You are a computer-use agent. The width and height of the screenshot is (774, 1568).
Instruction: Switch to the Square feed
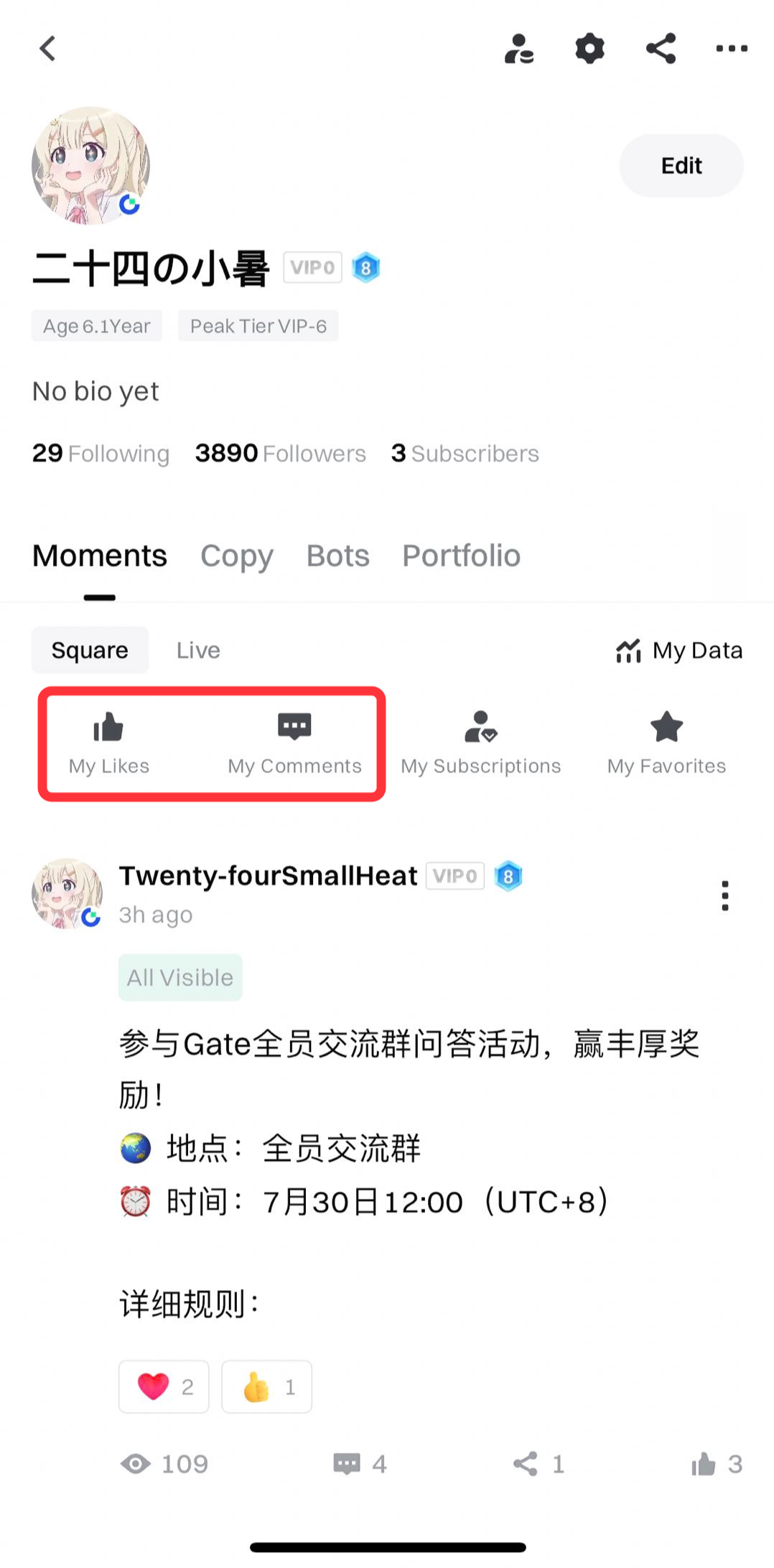coord(90,650)
